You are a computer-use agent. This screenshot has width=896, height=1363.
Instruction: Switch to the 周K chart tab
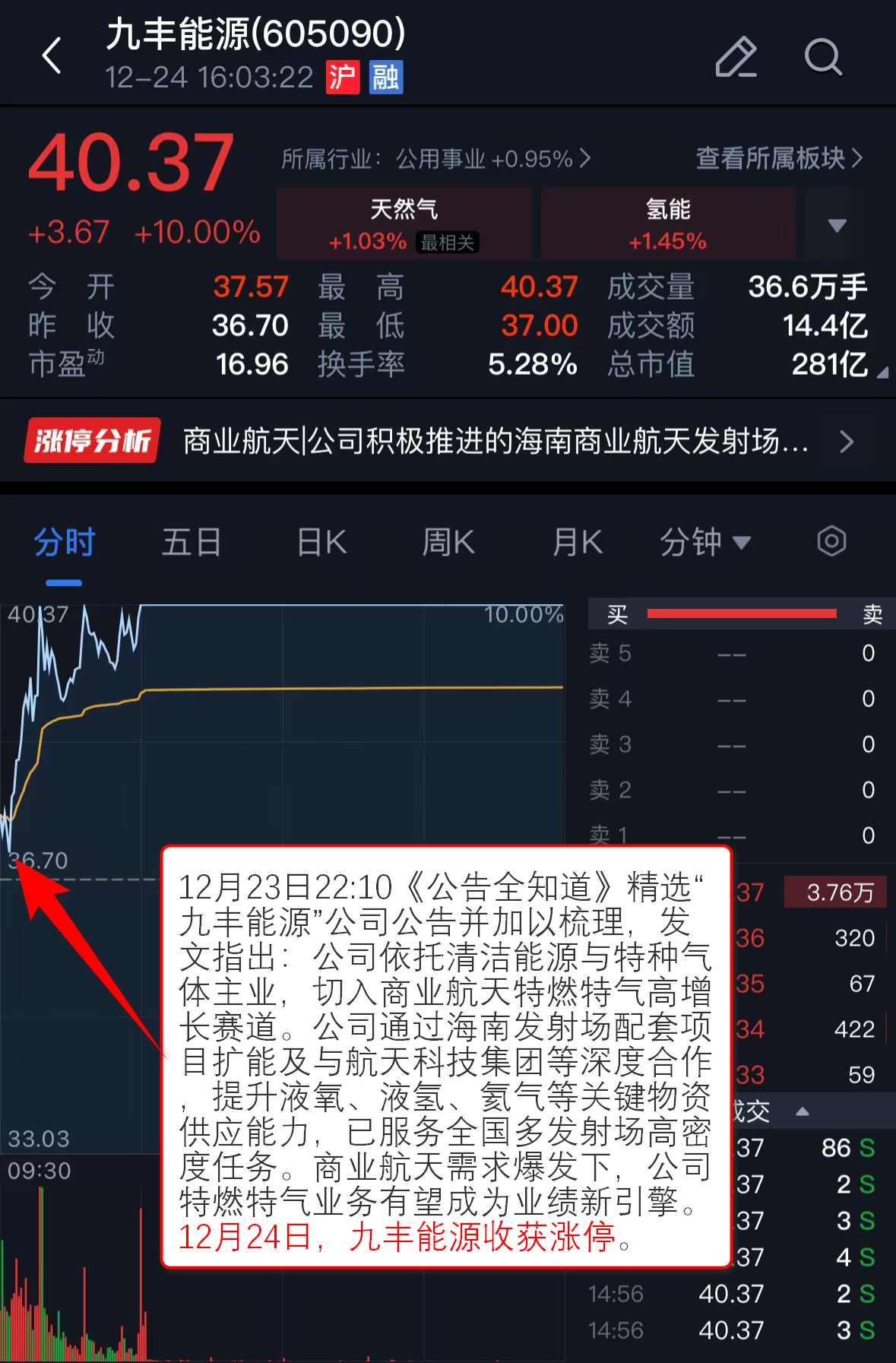point(448,543)
